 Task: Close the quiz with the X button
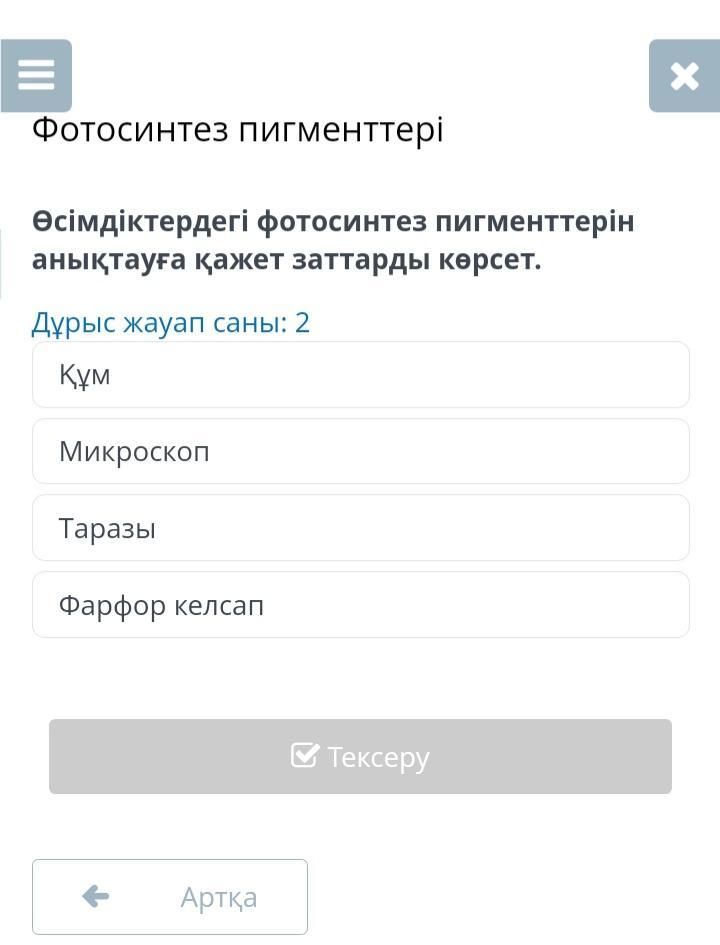684,76
